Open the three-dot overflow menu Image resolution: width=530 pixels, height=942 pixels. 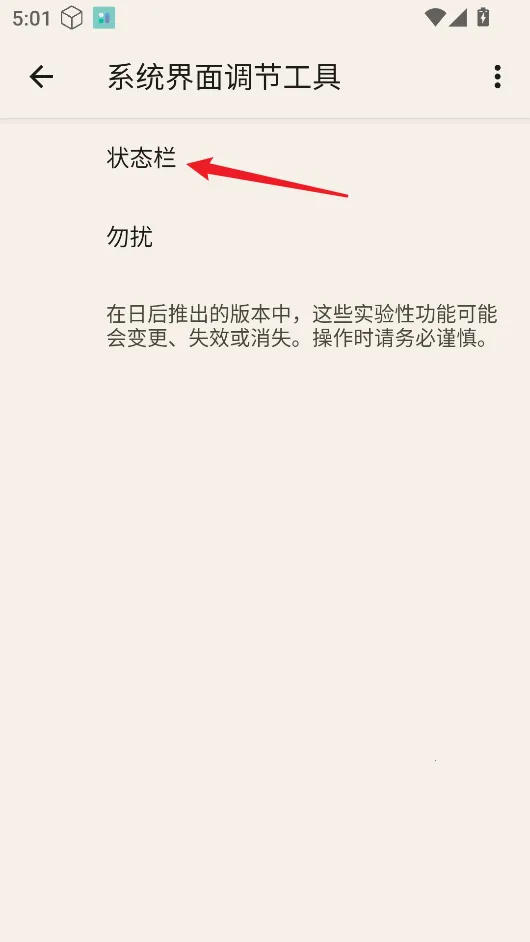click(x=498, y=77)
